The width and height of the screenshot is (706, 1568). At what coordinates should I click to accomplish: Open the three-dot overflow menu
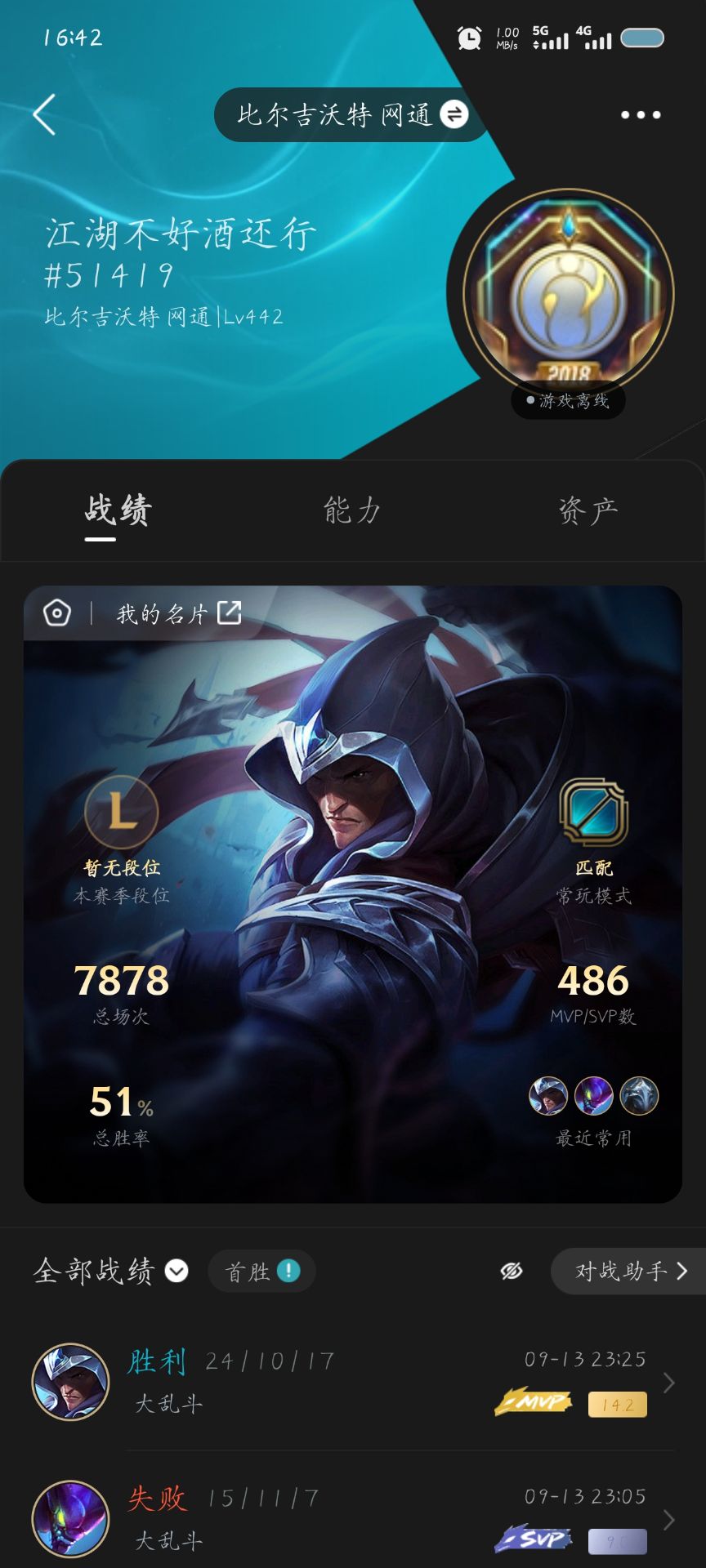click(x=640, y=115)
